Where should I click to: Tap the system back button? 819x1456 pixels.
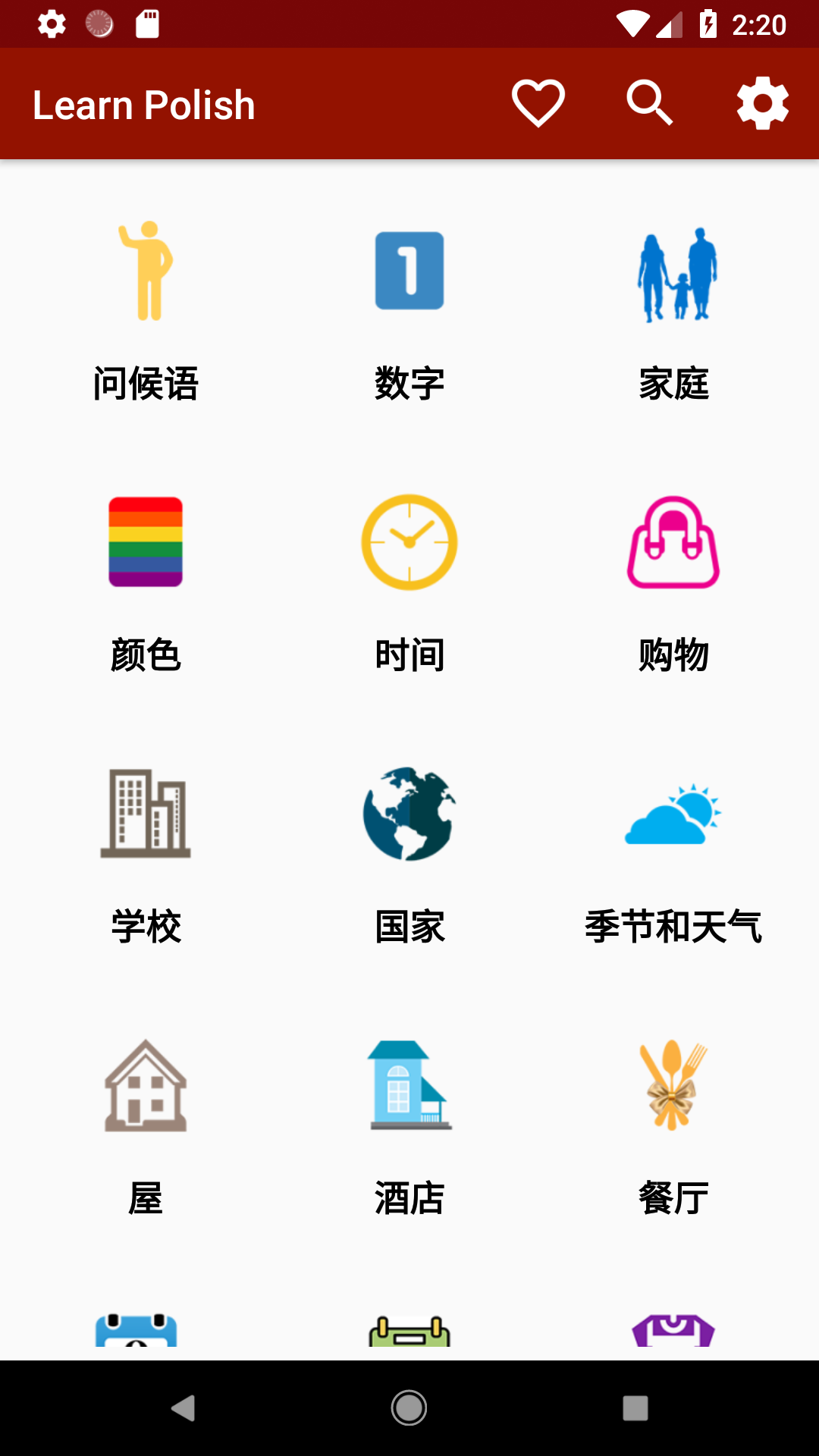coord(183,1408)
